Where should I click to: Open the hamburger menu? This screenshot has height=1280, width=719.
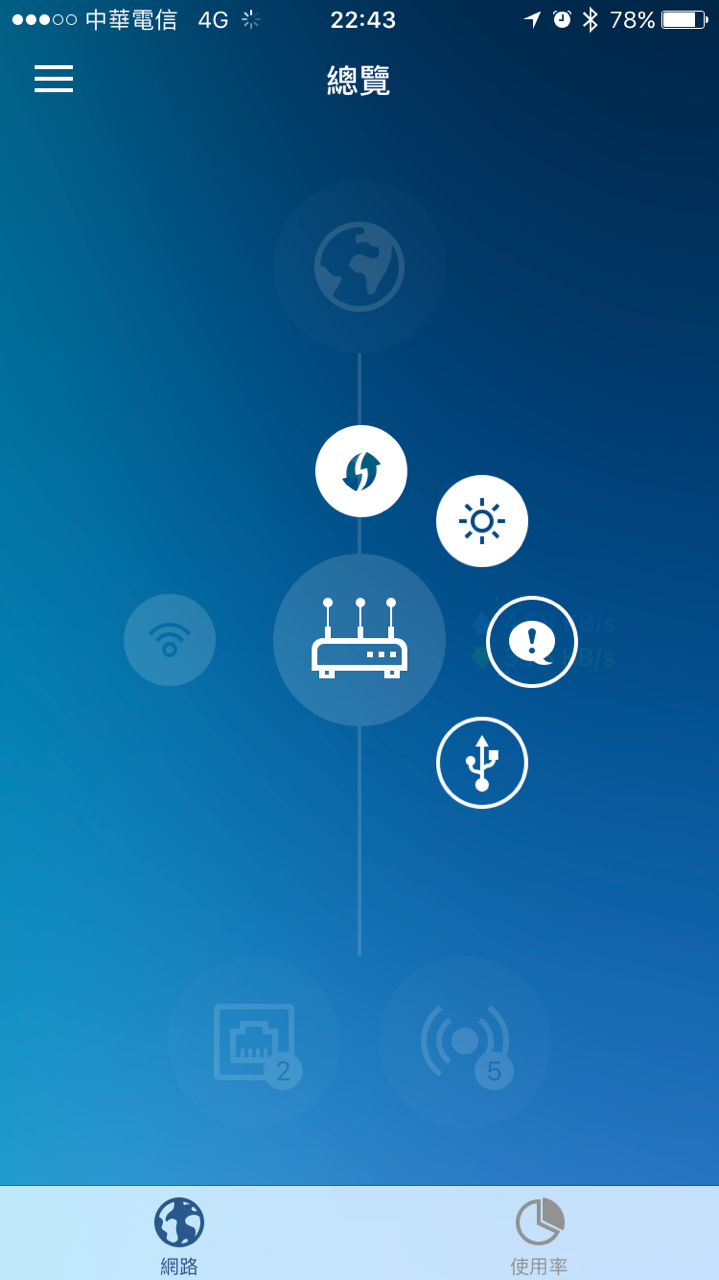54,78
